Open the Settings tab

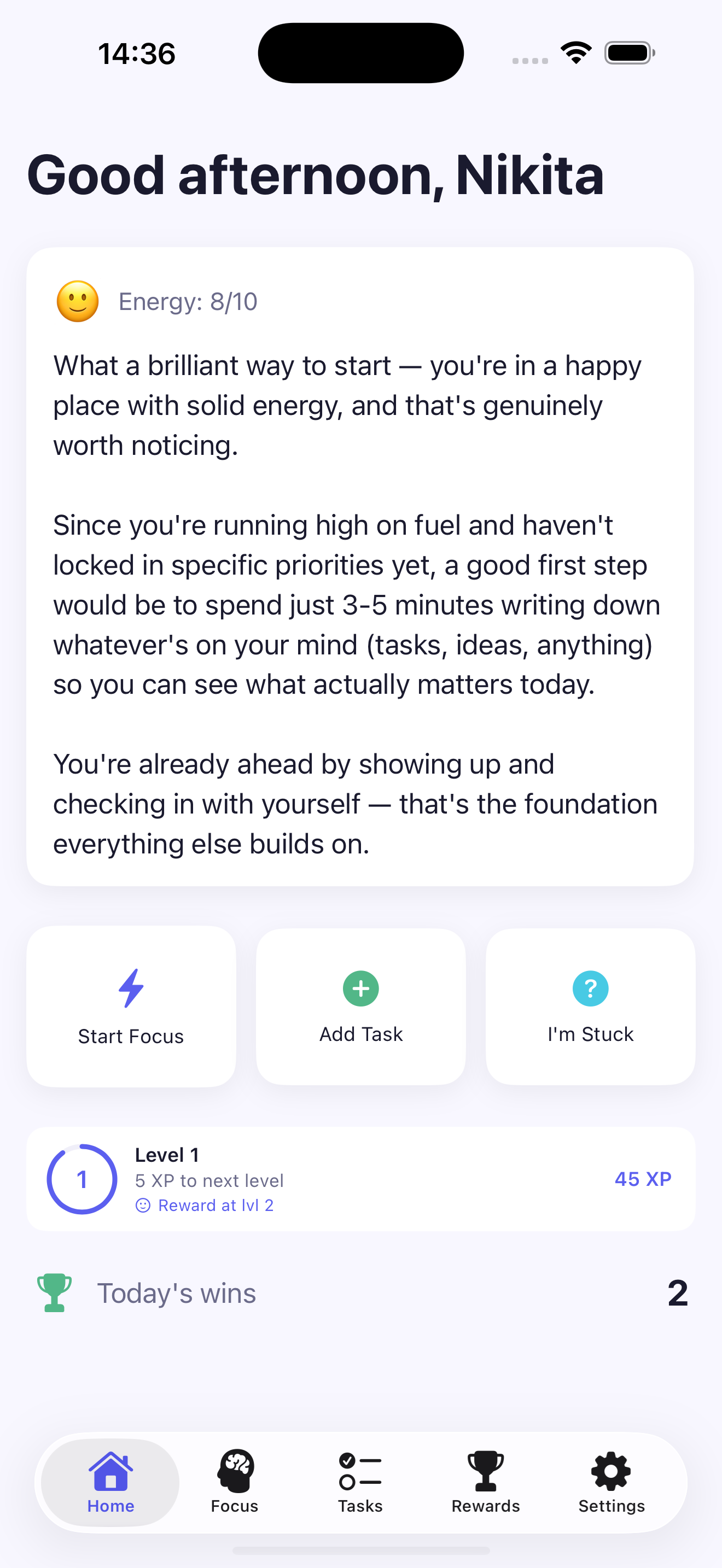611,1482
